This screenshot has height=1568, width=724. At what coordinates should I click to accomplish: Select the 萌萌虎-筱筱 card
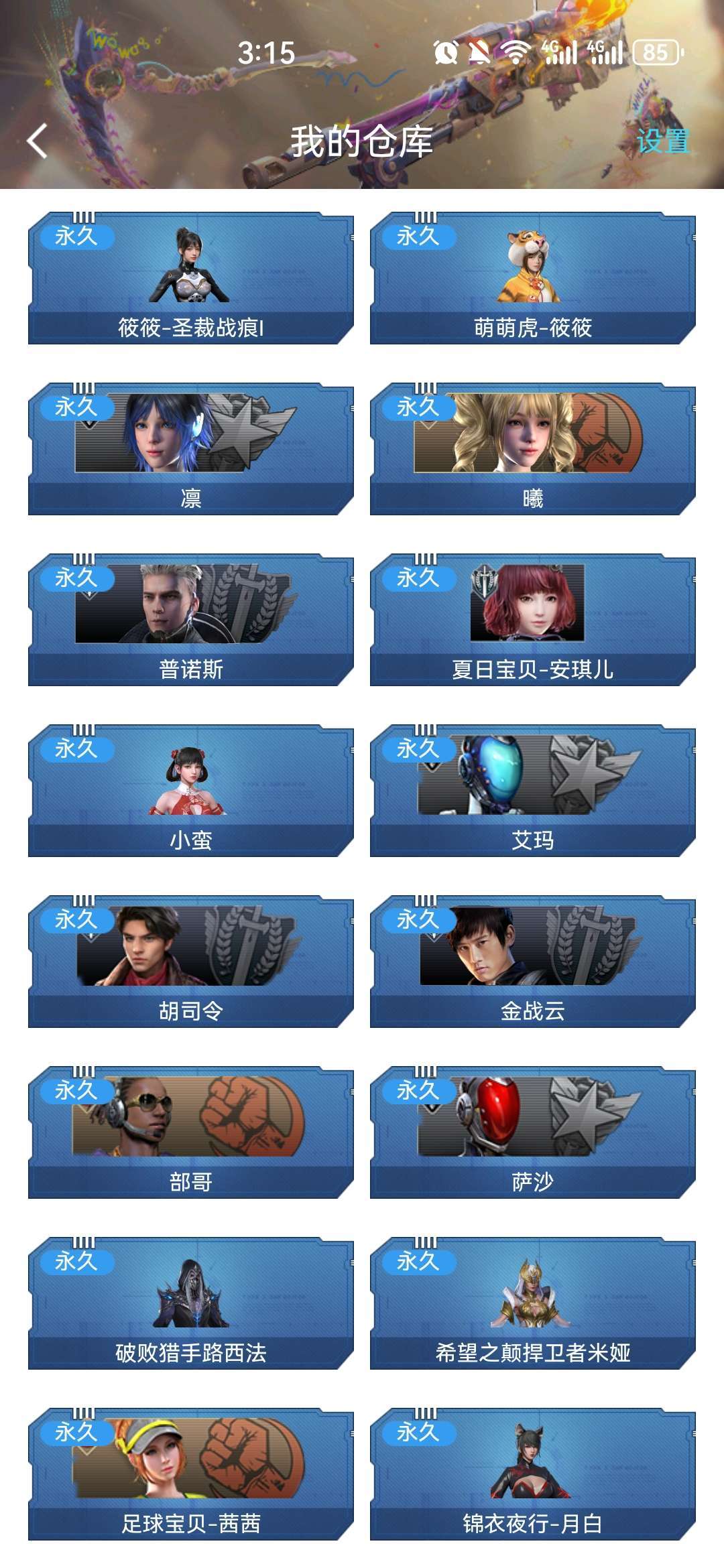click(x=532, y=278)
